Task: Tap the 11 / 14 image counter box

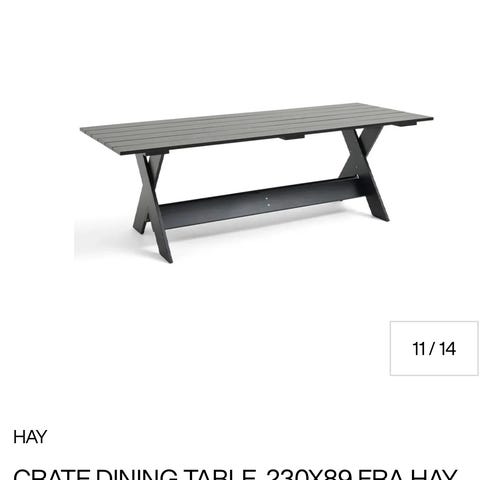Action: (434, 348)
